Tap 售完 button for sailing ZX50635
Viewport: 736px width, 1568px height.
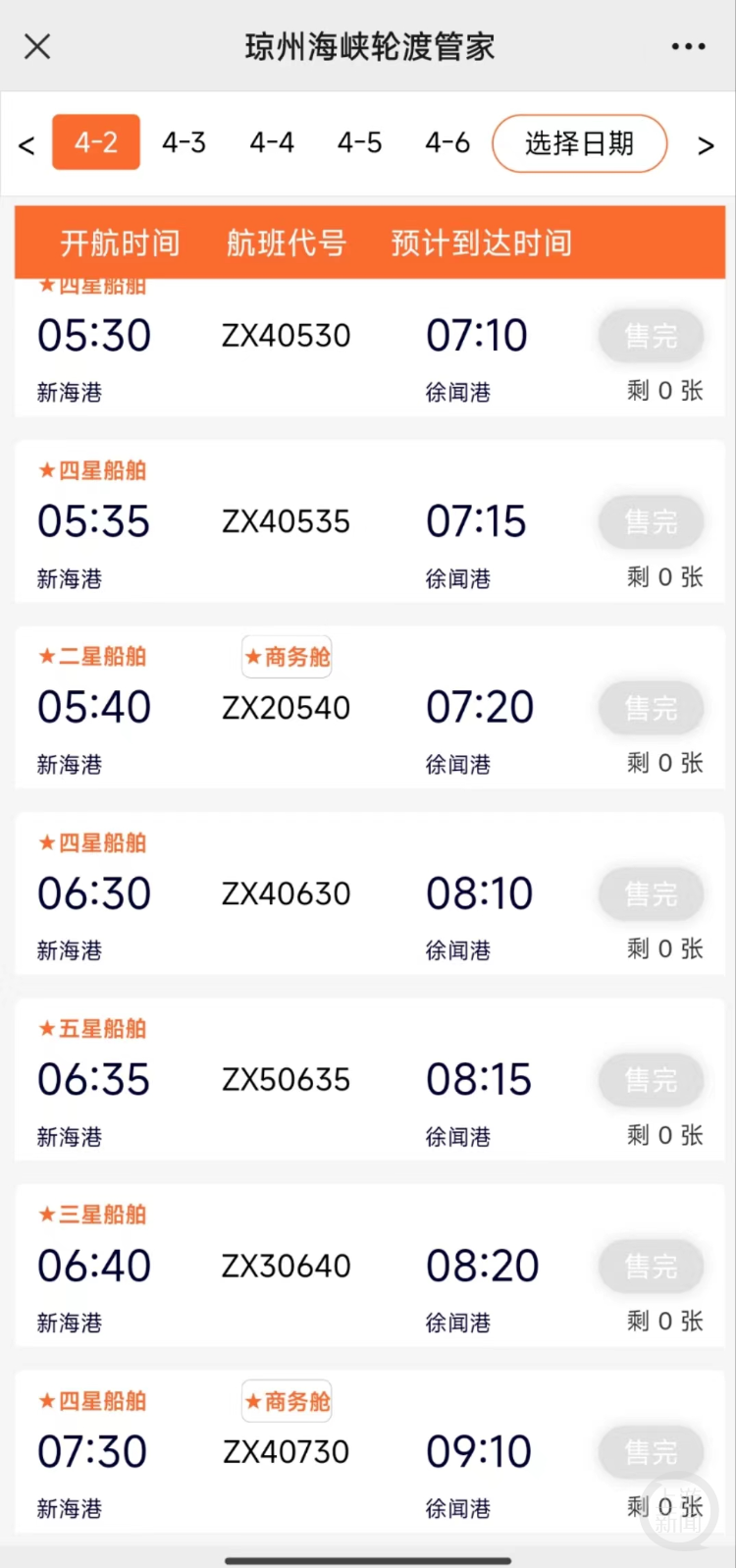[652, 1080]
